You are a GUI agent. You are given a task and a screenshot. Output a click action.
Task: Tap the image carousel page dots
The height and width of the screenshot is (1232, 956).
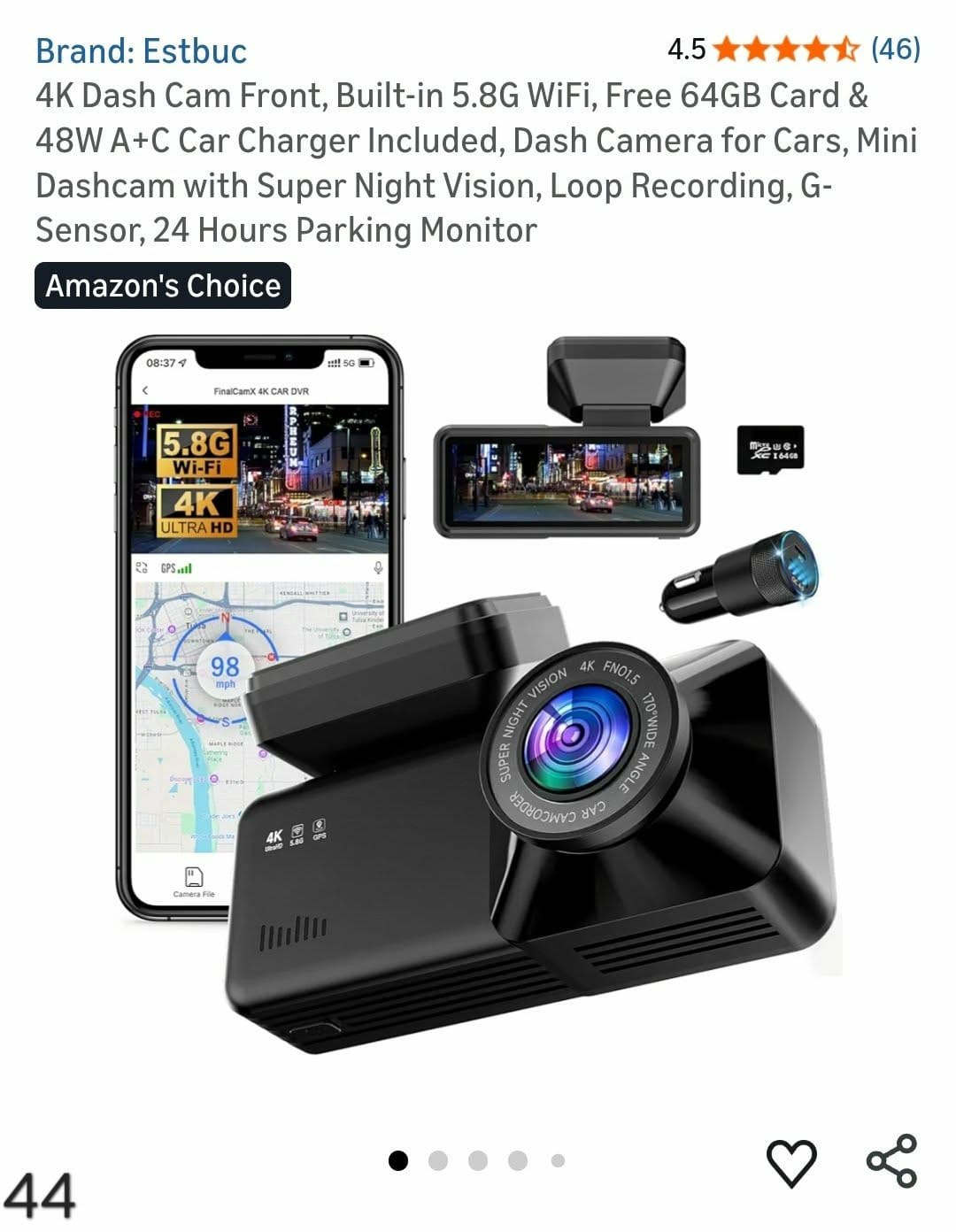[x=477, y=1160]
